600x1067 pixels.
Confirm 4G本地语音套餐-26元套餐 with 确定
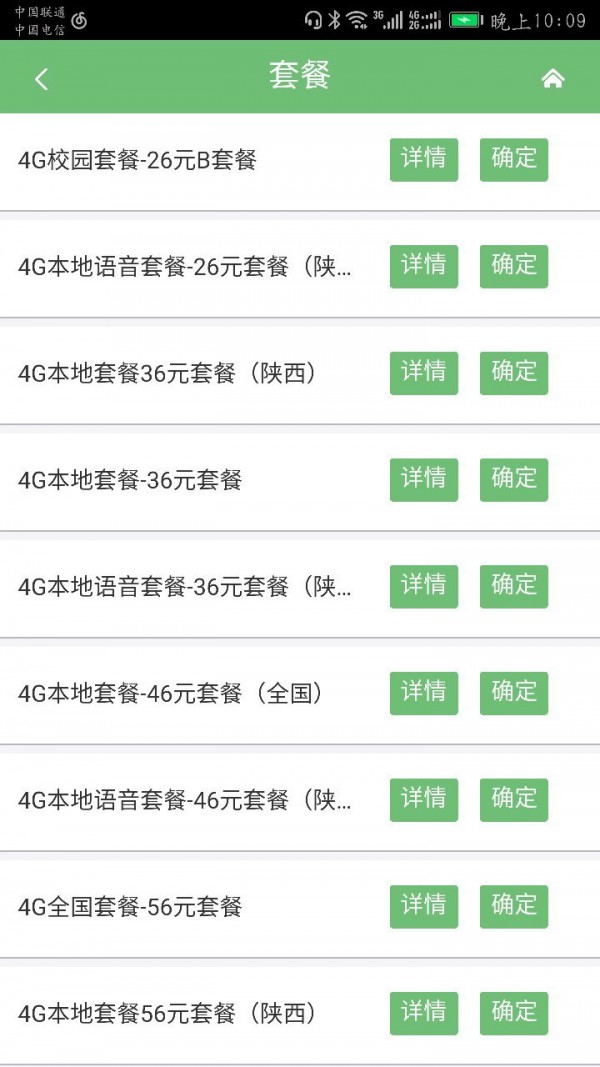click(514, 266)
